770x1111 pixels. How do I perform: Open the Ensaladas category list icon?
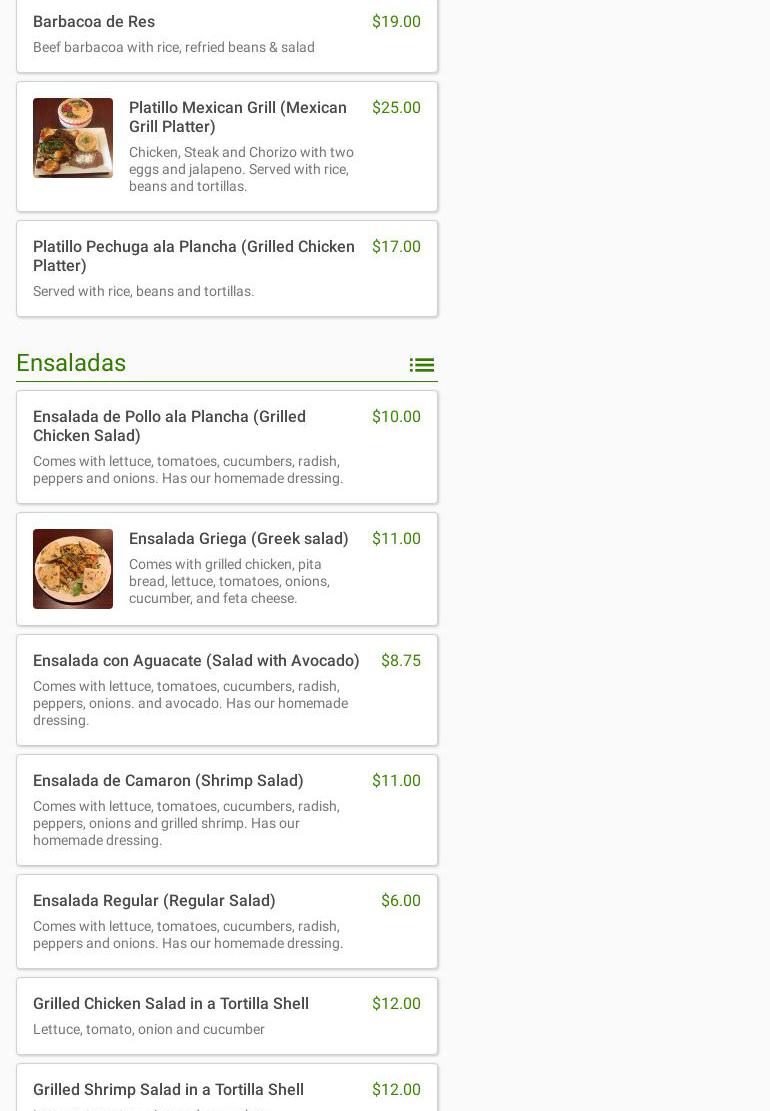click(421, 365)
